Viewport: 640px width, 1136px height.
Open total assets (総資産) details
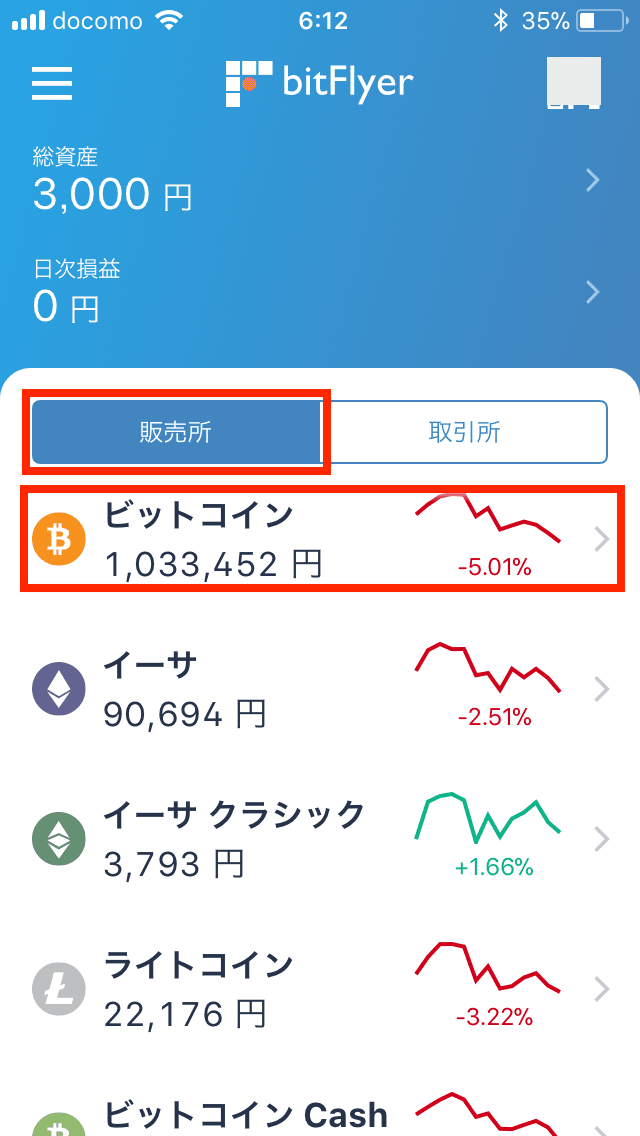(x=320, y=181)
